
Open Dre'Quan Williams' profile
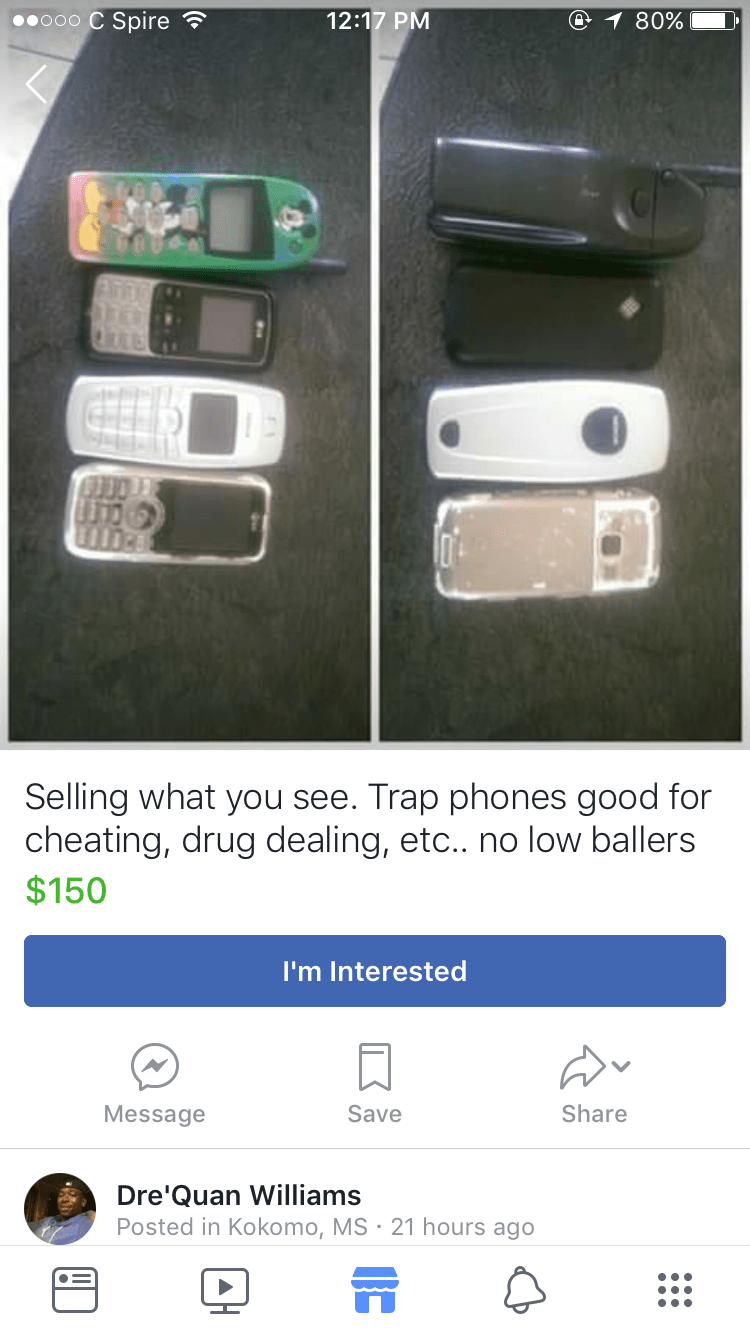click(x=239, y=1195)
